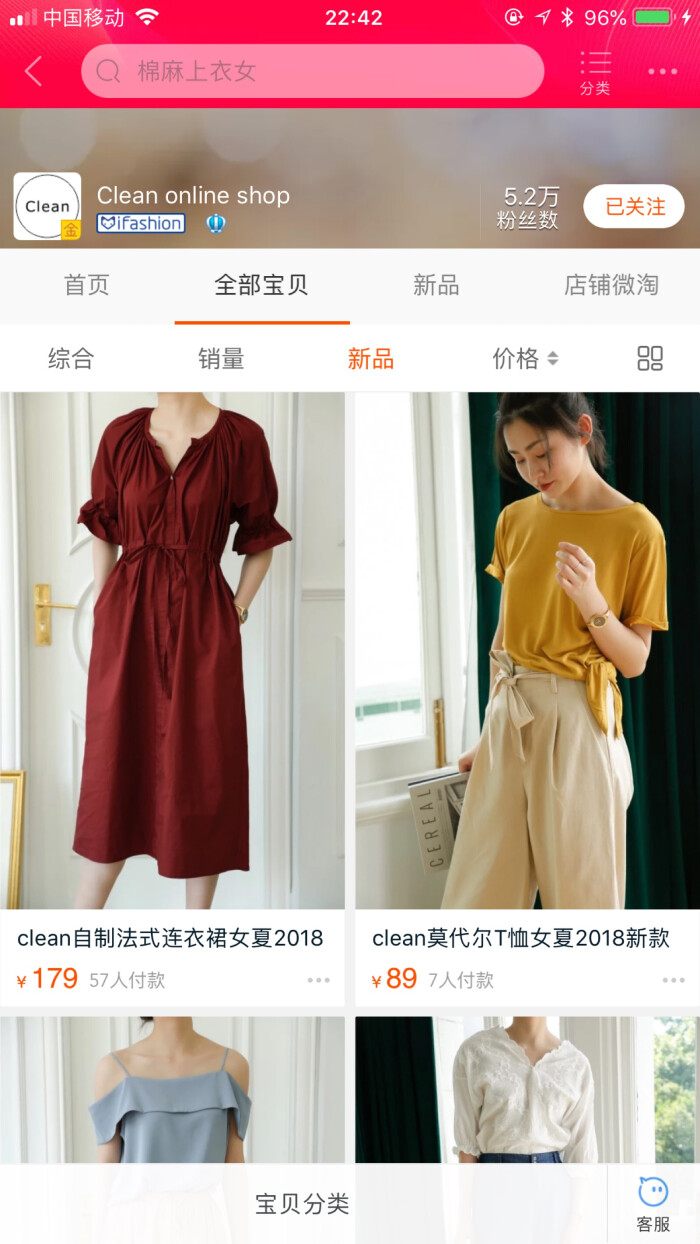The image size is (700, 1244).
Task: Tap more options on the ¥89 T-shirt
Action: point(674,980)
